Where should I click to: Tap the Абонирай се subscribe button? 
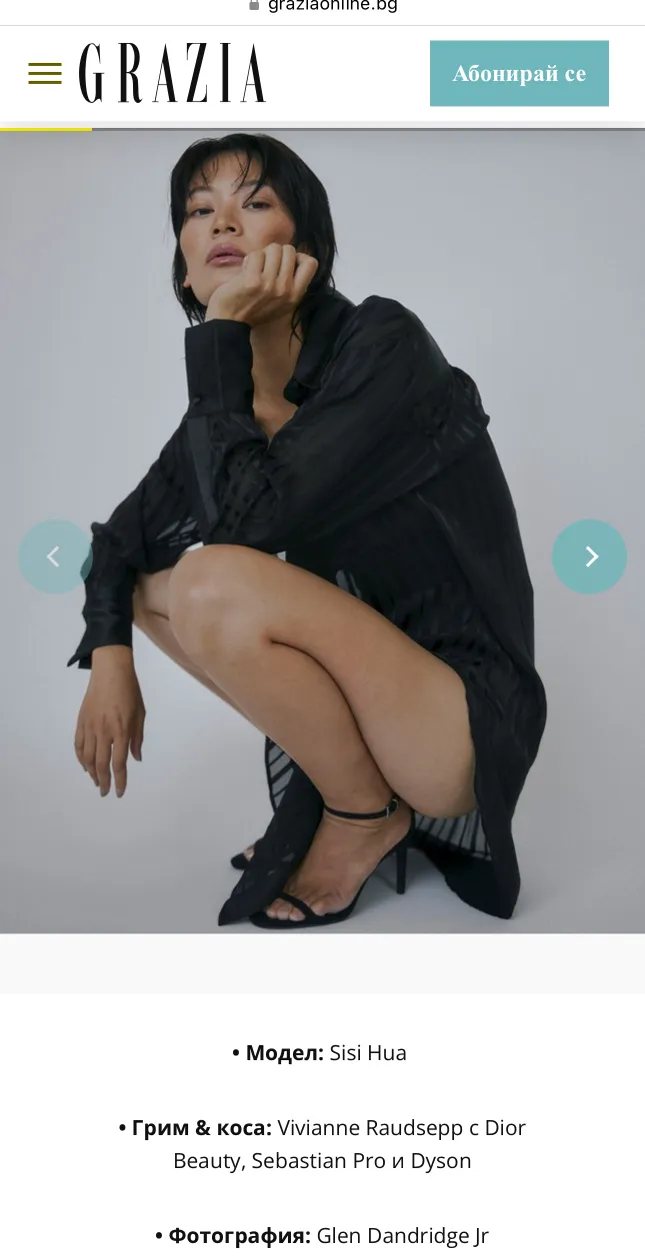[x=519, y=73]
